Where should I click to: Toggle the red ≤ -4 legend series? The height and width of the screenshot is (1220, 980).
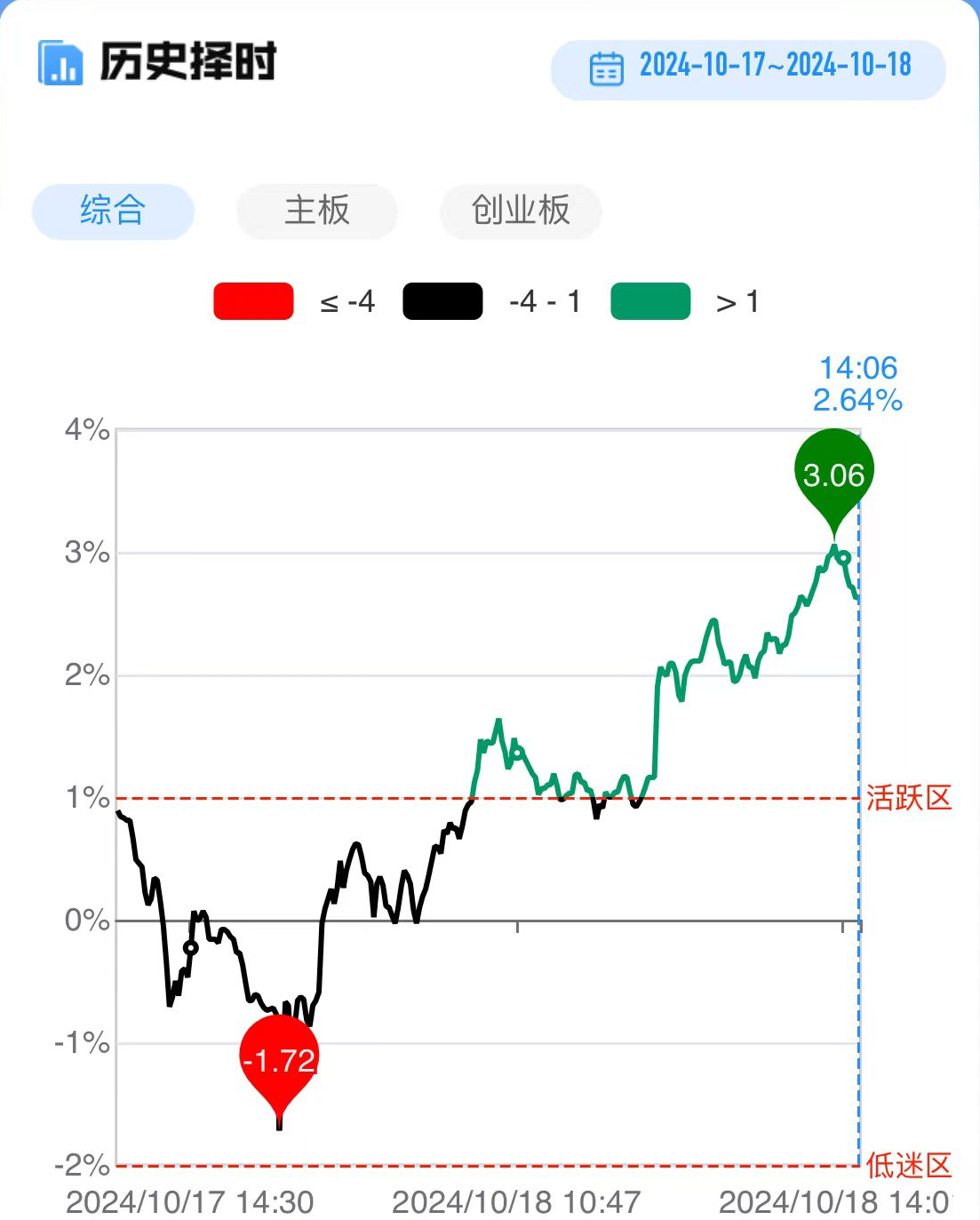[254, 301]
